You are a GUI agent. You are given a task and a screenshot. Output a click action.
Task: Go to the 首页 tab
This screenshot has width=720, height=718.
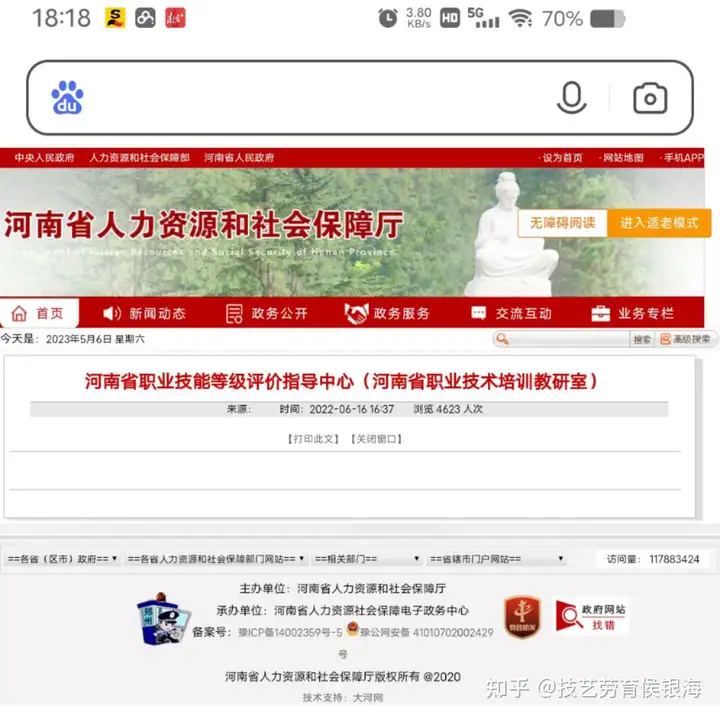coord(38,313)
